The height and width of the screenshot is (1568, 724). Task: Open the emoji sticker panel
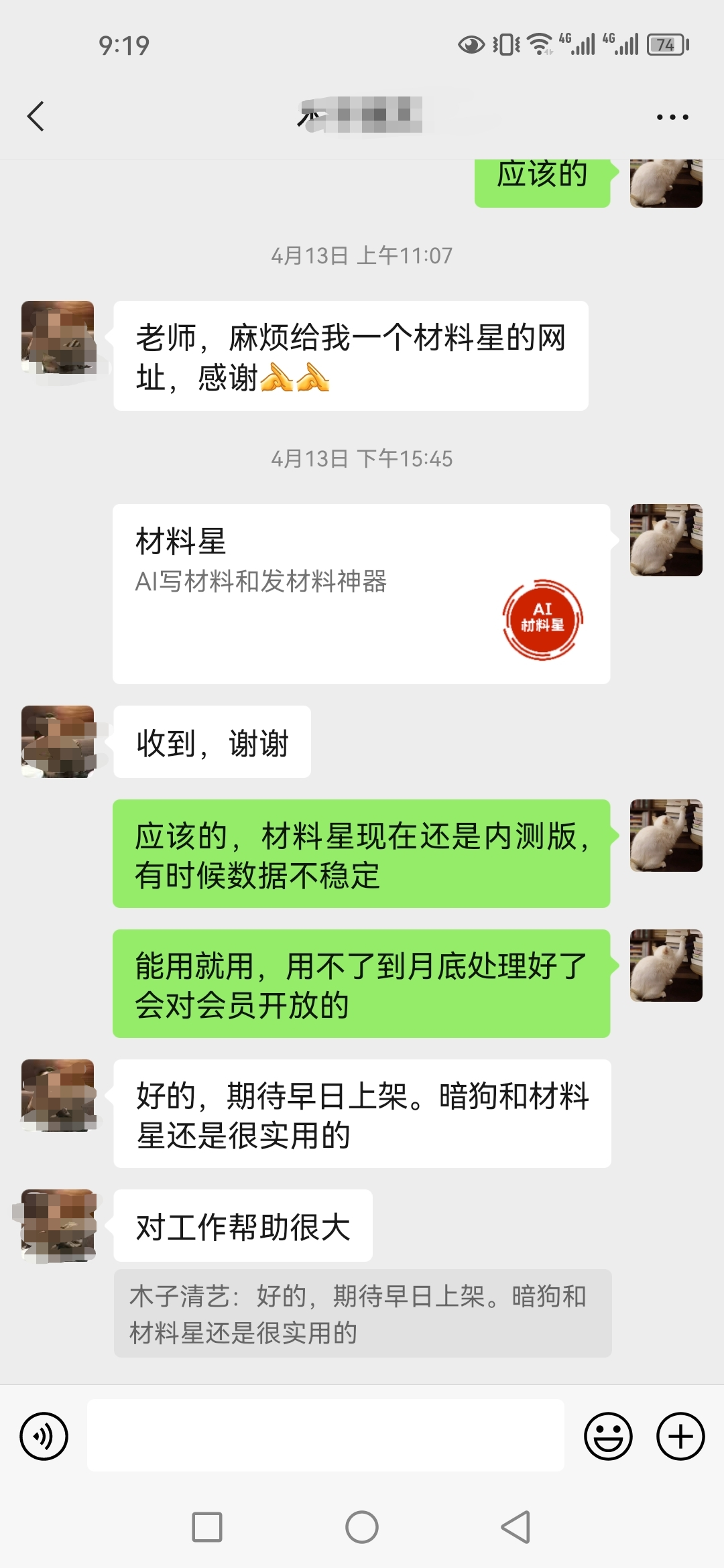[608, 1436]
